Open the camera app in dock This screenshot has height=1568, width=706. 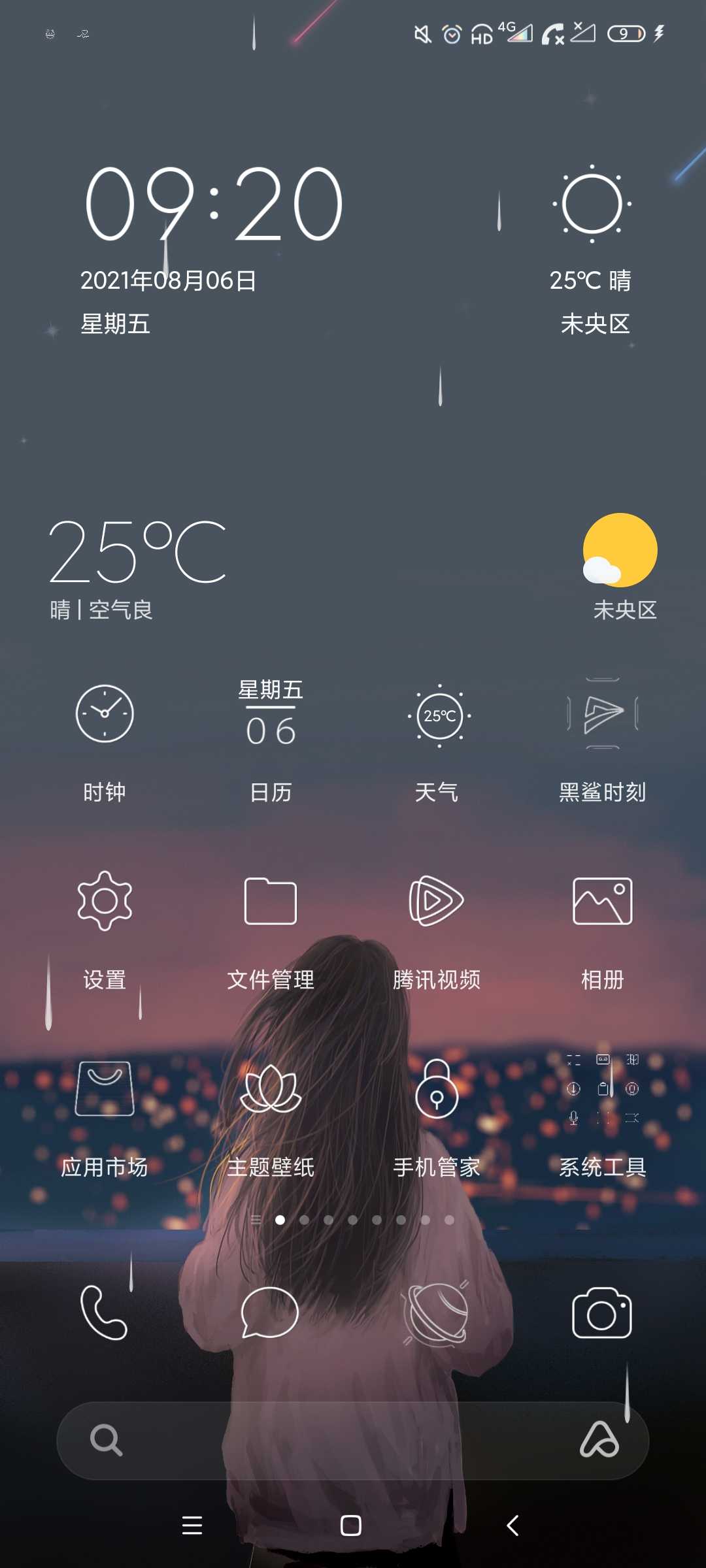(602, 1313)
